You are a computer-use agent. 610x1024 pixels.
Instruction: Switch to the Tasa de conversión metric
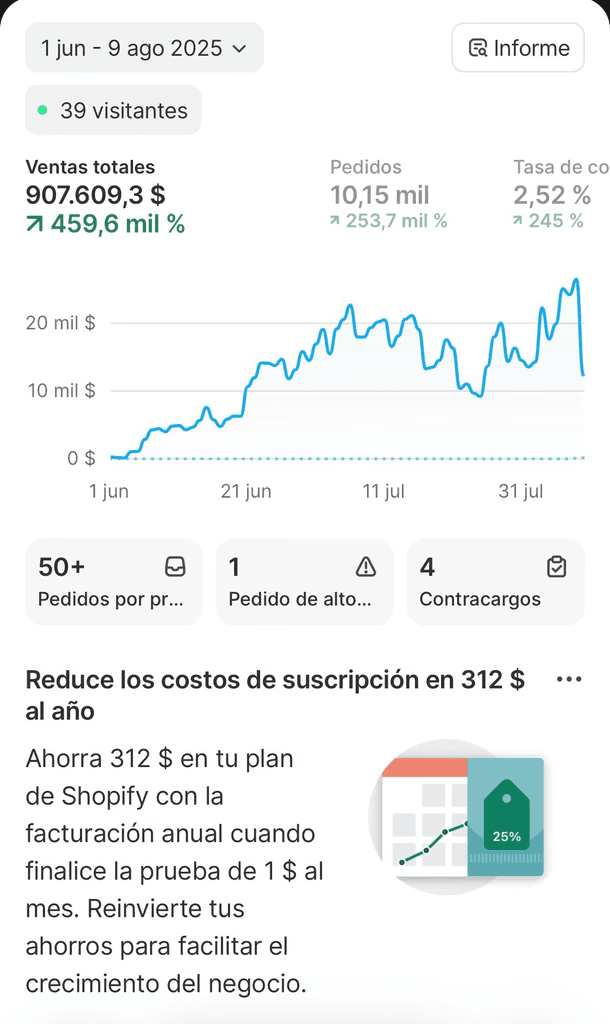[x=560, y=194]
